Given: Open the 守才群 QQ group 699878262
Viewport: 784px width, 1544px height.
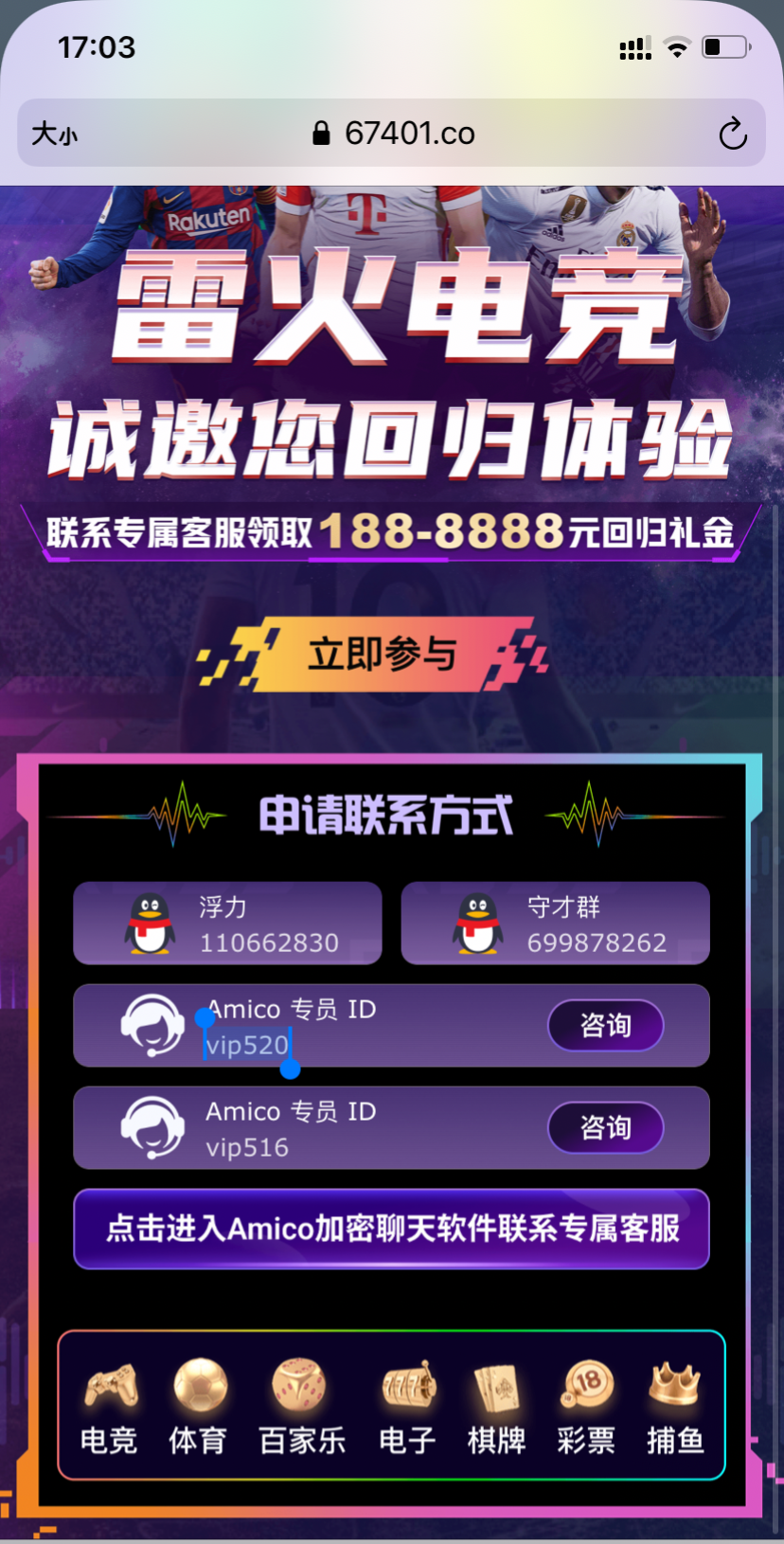Looking at the screenshot, I should click(x=556, y=924).
